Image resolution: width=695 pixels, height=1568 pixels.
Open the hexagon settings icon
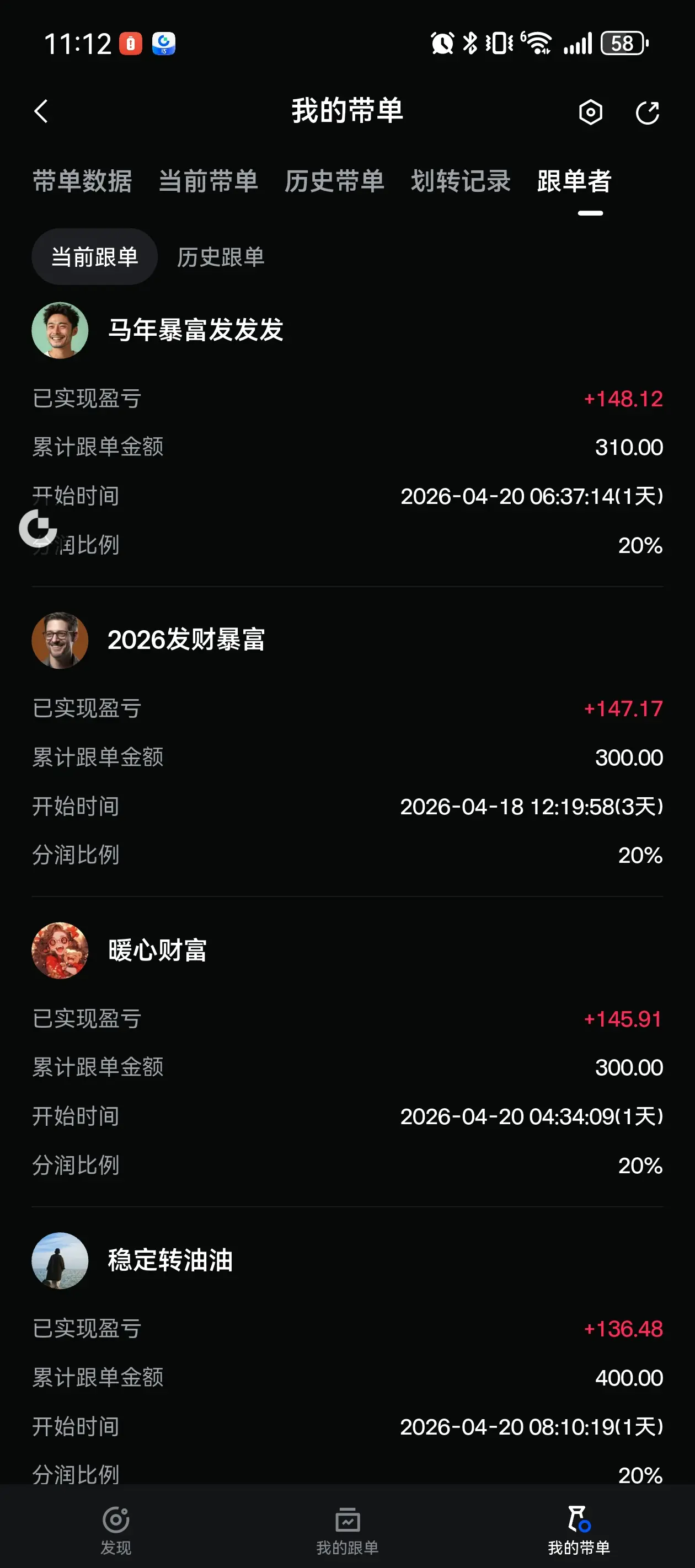590,112
